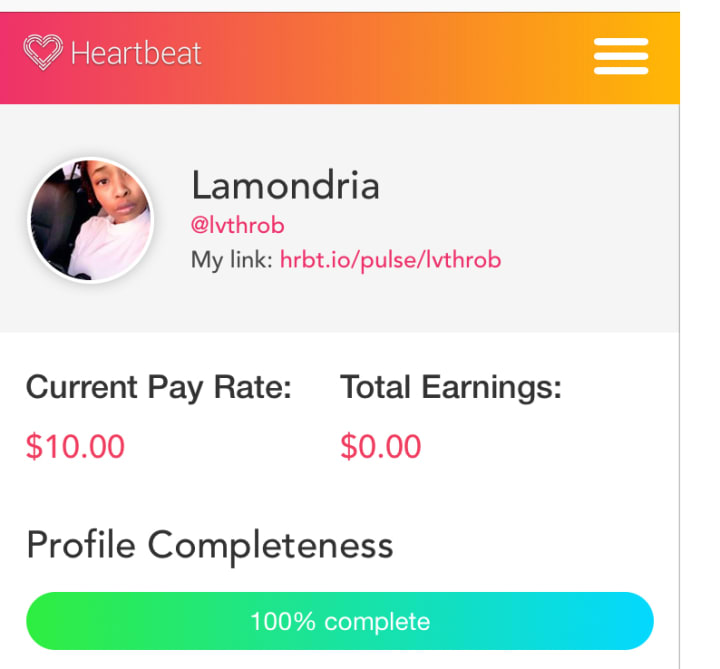This screenshot has width=720, height=669.
Task: Open the @lvthrob username handle
Action: pyautogui.click(x=238, y=226)
